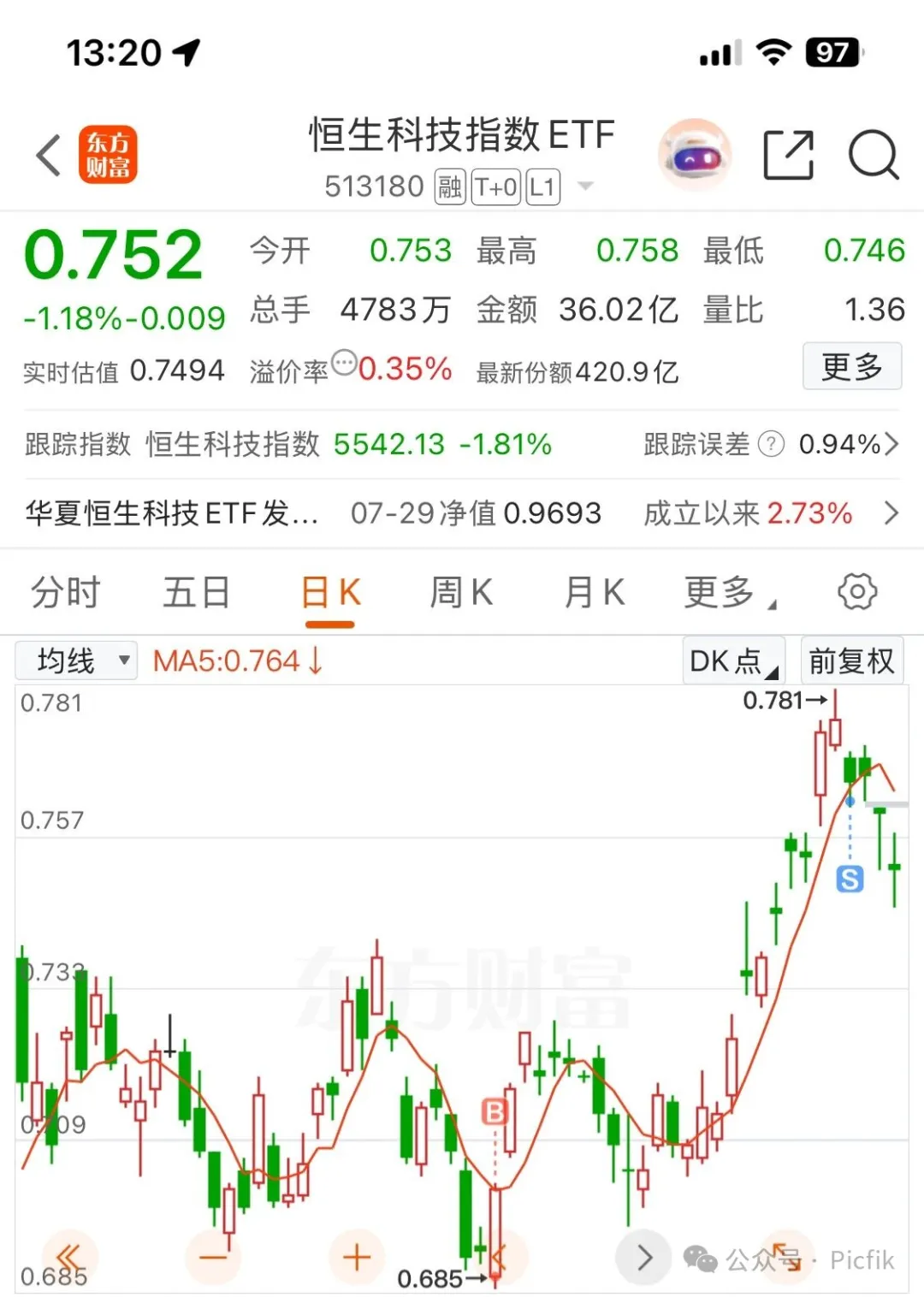The height and width of the screenshot is (1297, 924).
Task: Tap the 更多 button in quote details
Action: (x=851, y=367)
